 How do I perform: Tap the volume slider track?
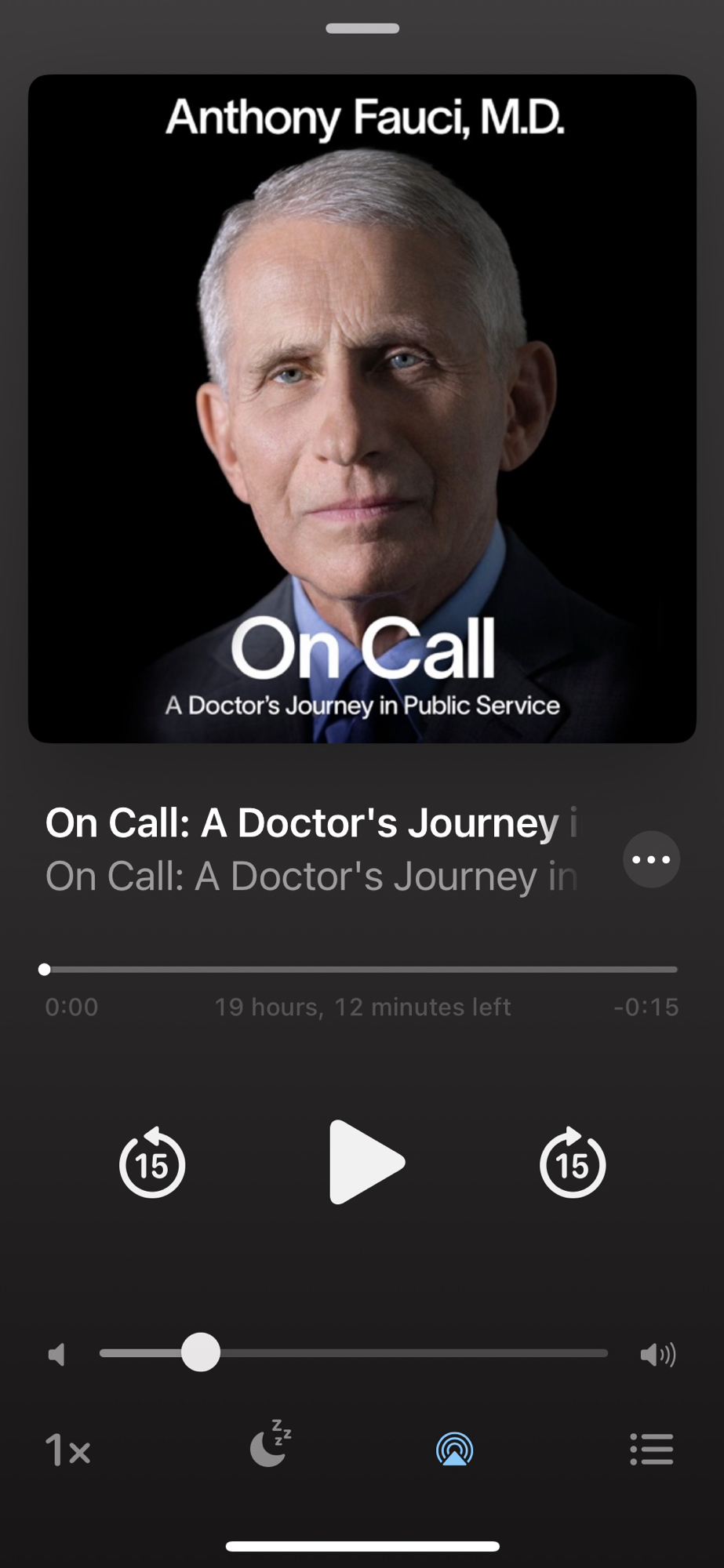392,1353
